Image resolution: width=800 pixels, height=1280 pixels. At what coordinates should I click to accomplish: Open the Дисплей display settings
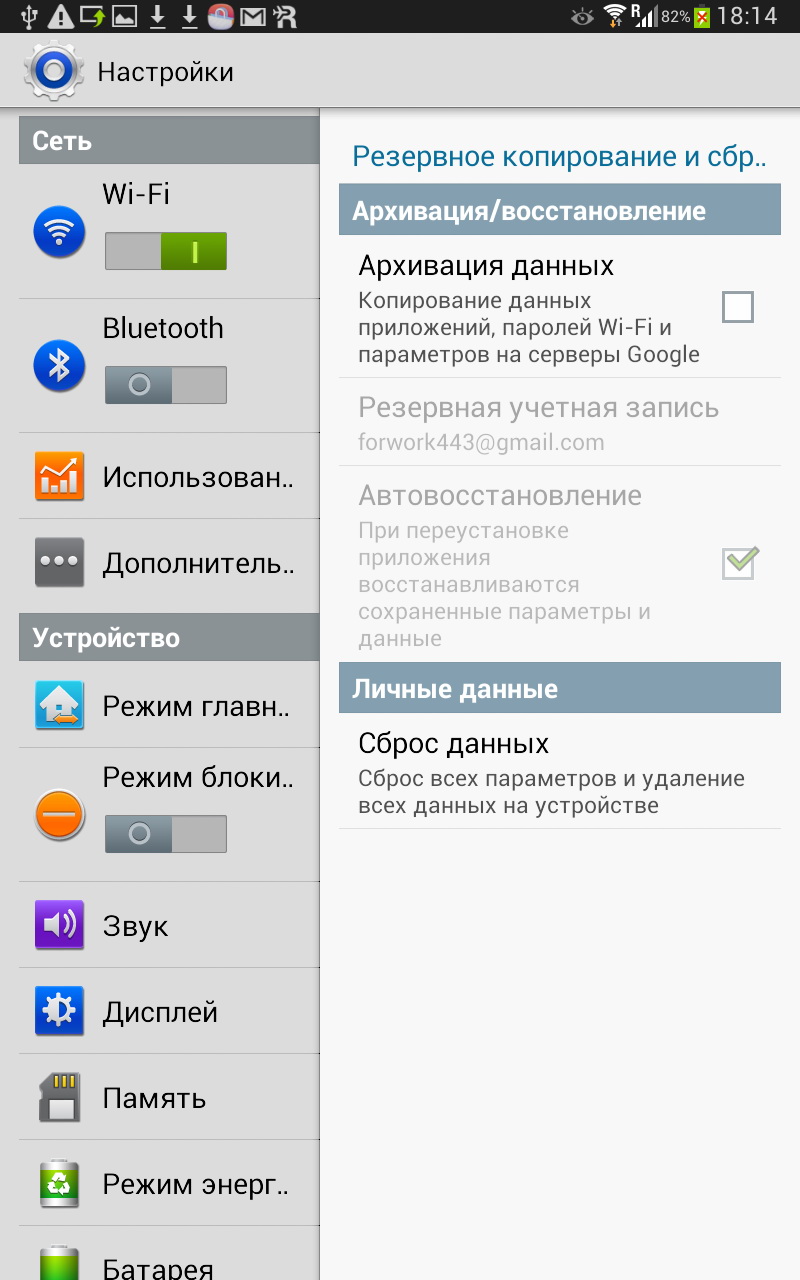point(168,1011)
